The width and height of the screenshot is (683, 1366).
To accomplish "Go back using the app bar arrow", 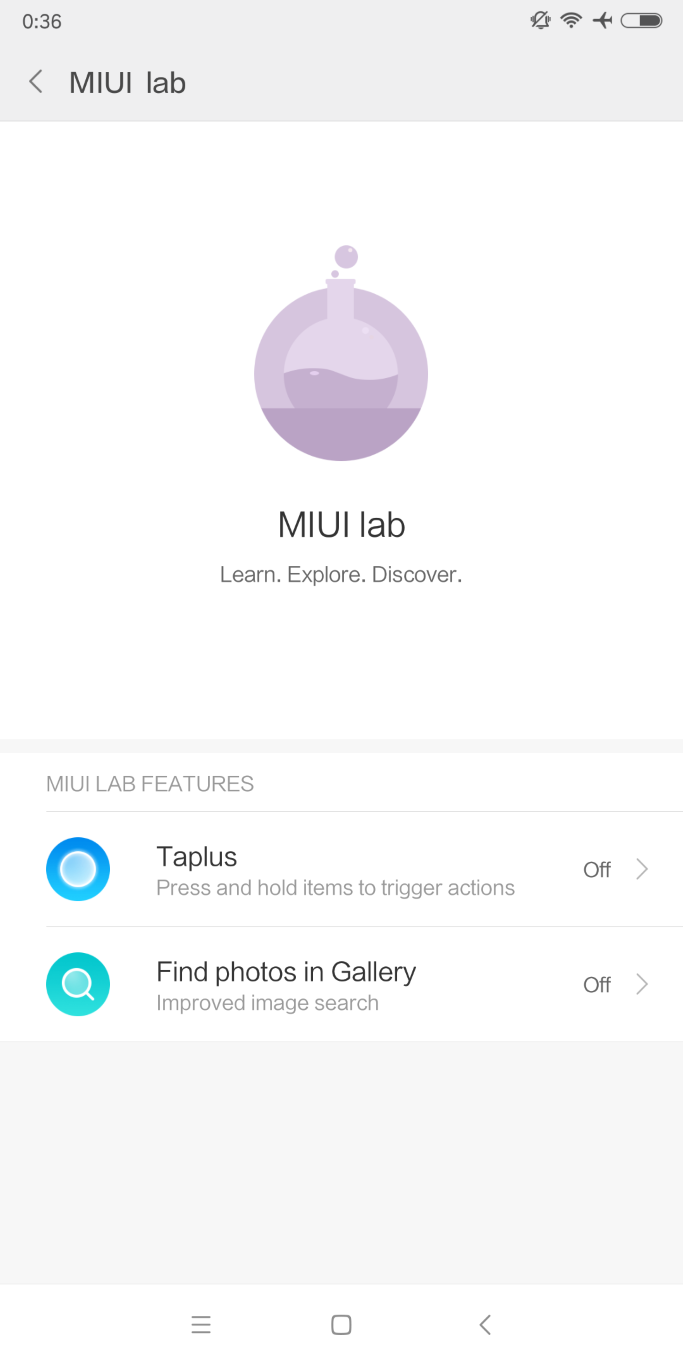I will click(36, 82).
